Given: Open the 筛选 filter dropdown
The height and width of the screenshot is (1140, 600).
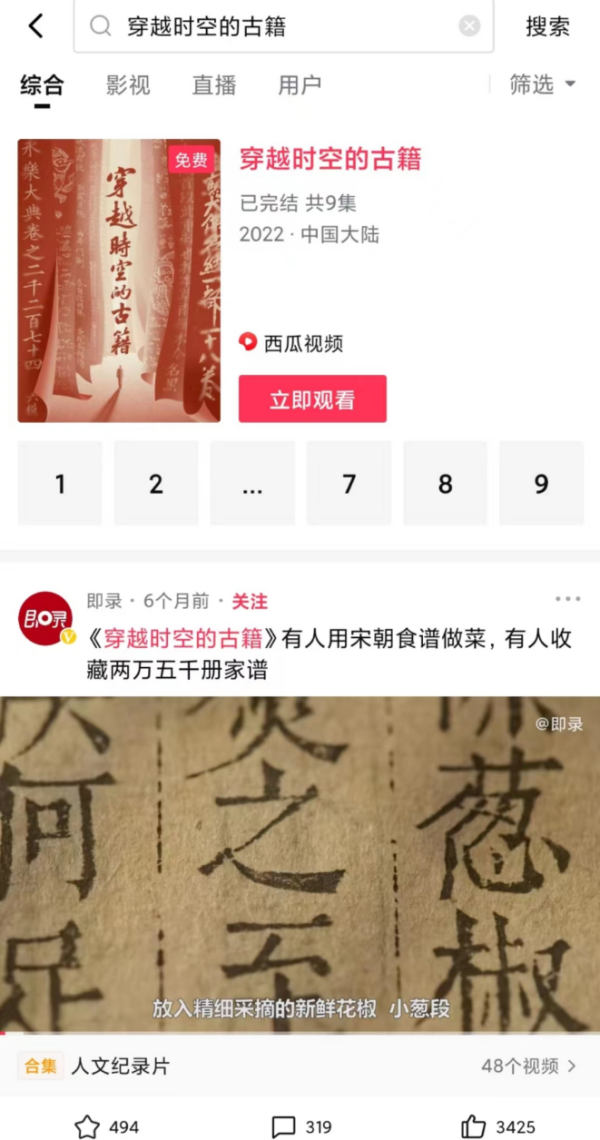Looking at the screenshot, I should 542,85.
